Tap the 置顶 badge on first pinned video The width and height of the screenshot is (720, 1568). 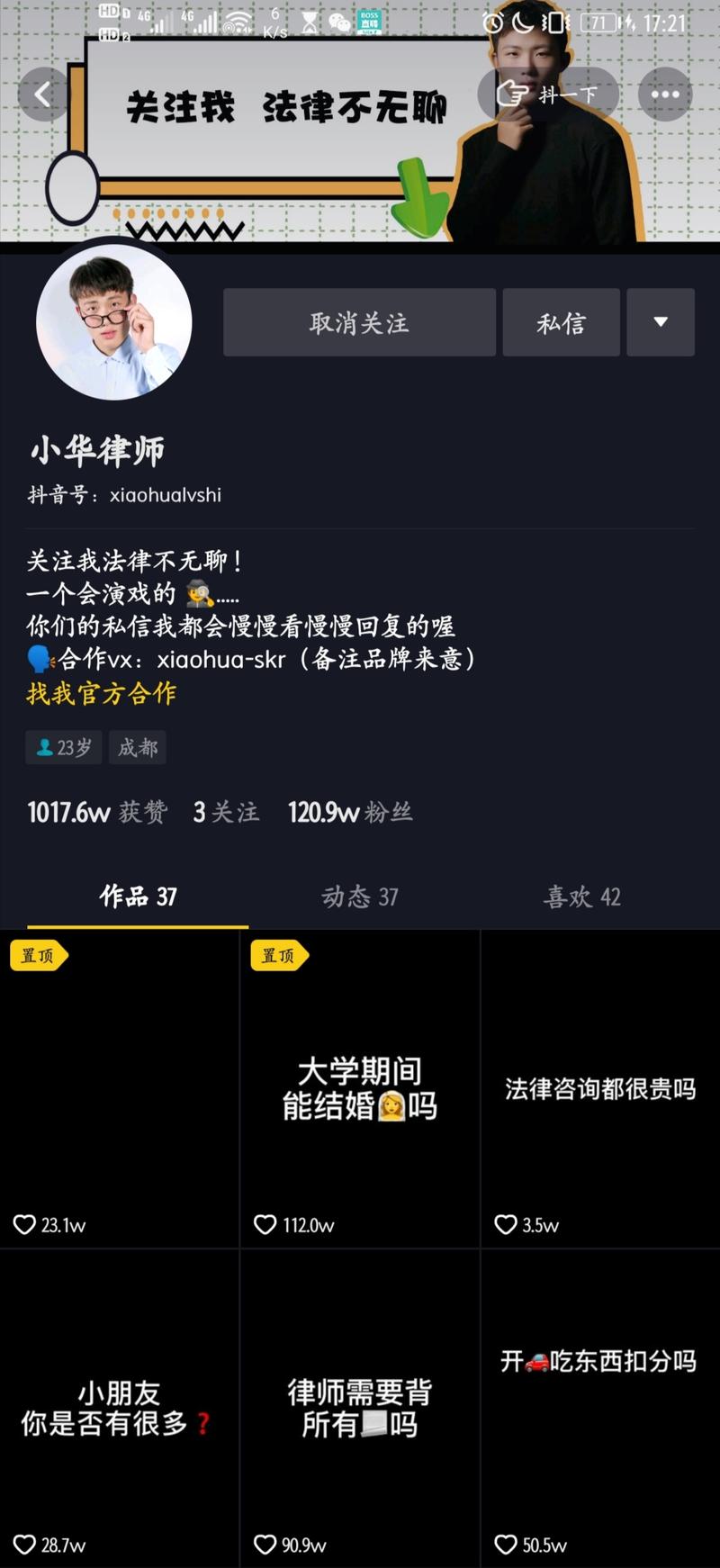(36, 956)
